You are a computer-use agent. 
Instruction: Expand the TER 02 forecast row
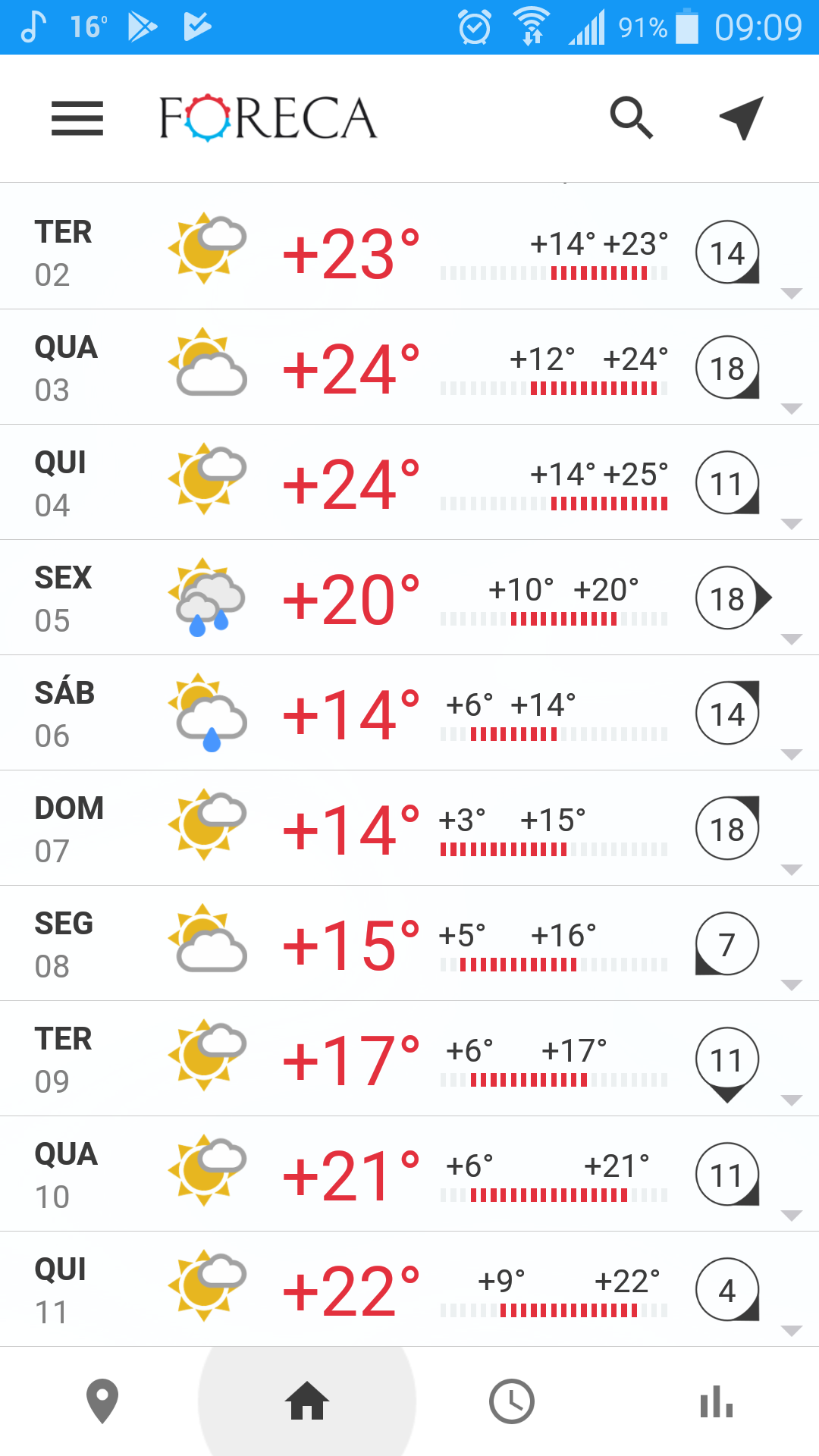[409, 252]
